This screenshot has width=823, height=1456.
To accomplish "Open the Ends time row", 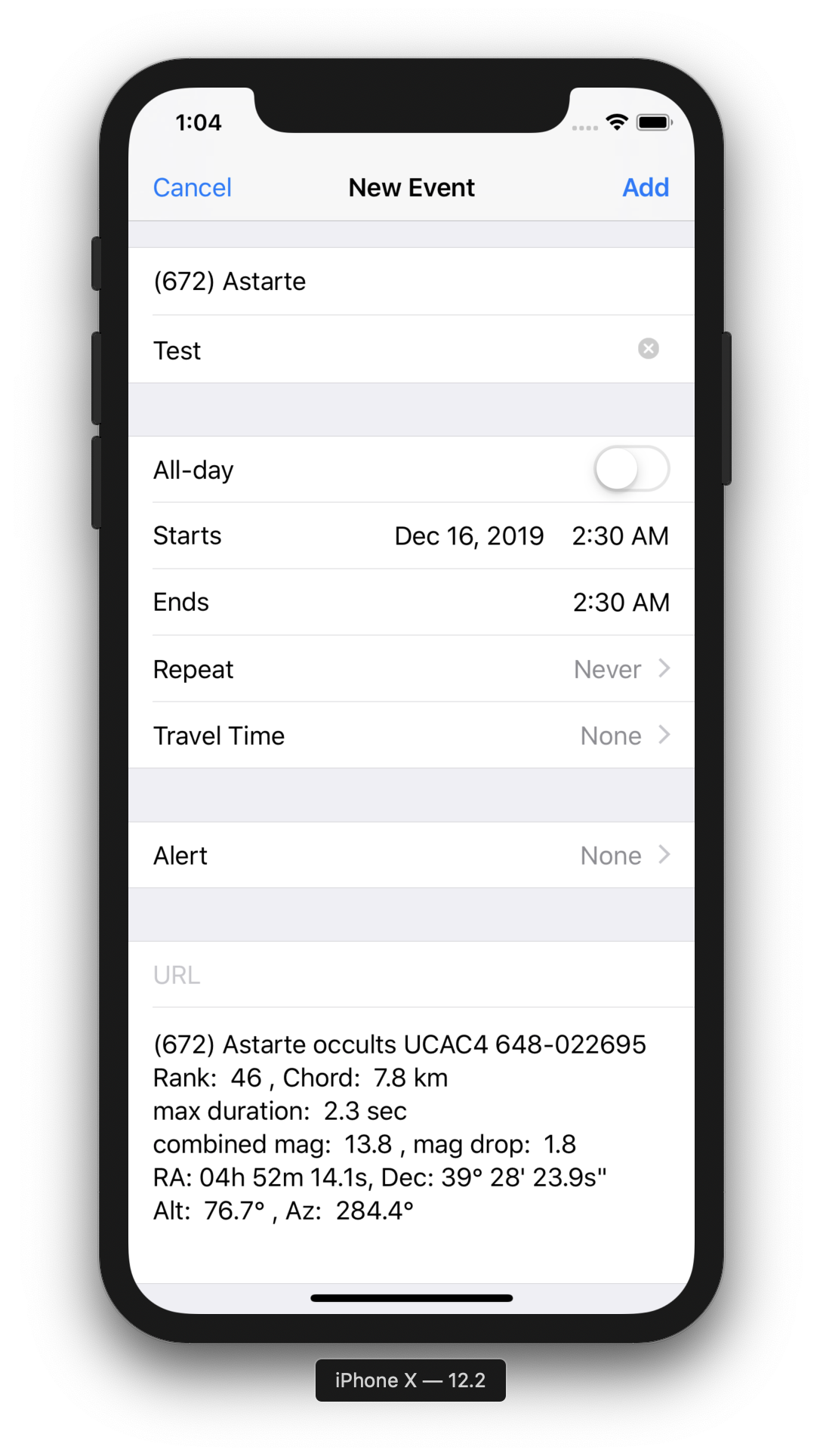I will [x=411, y=602].
